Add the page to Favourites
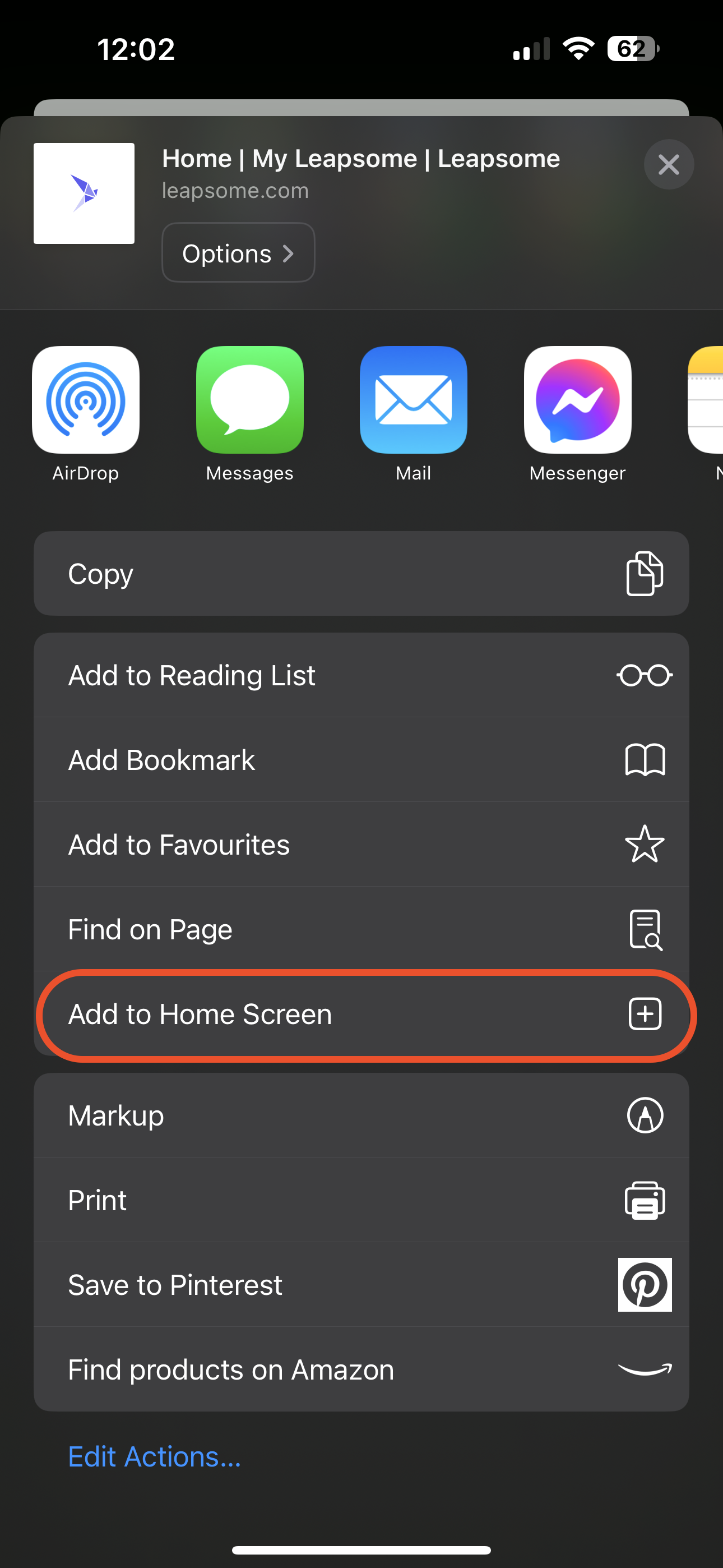 361,844
